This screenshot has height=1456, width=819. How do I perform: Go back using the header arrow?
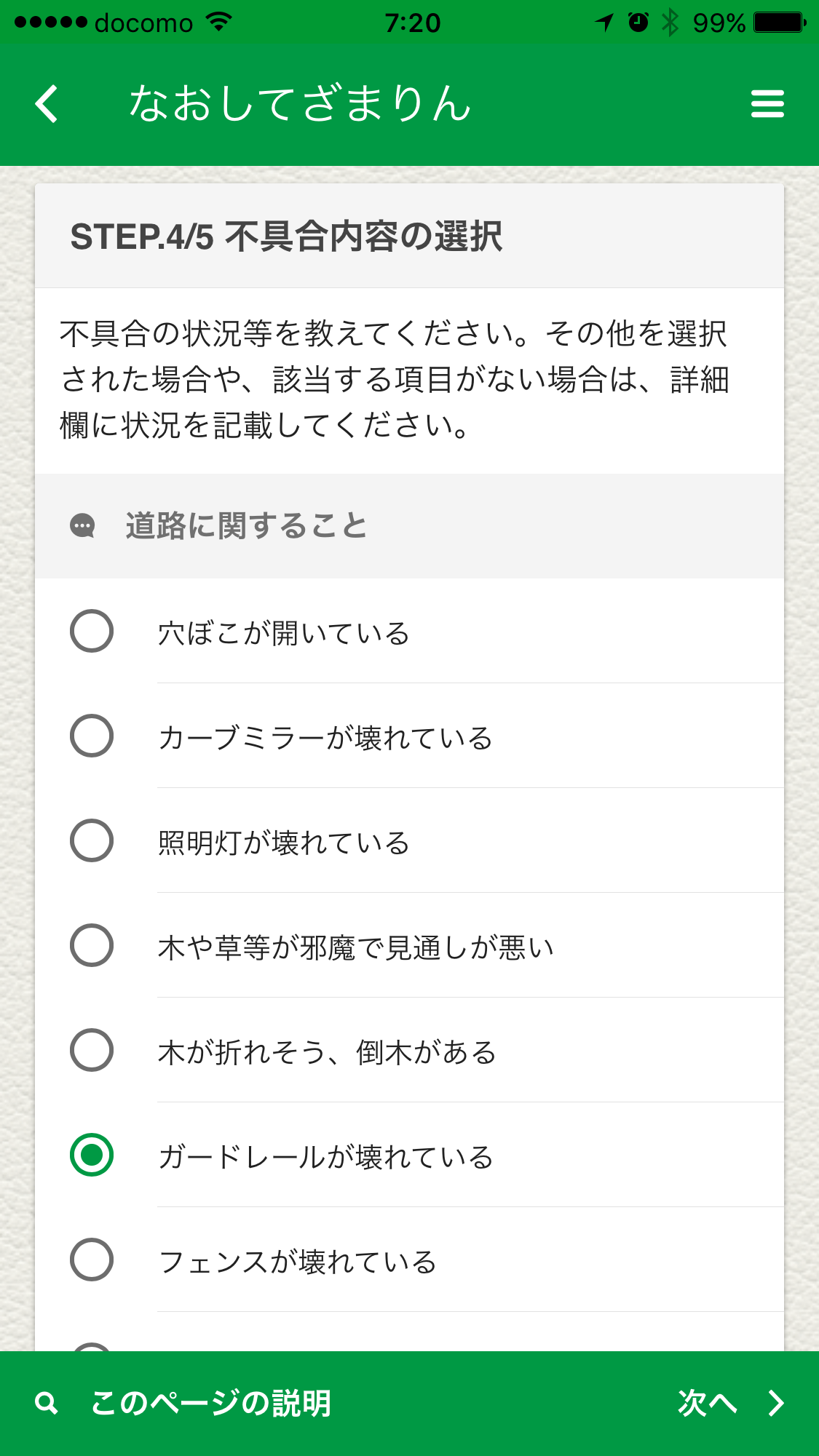click(47, 103)
